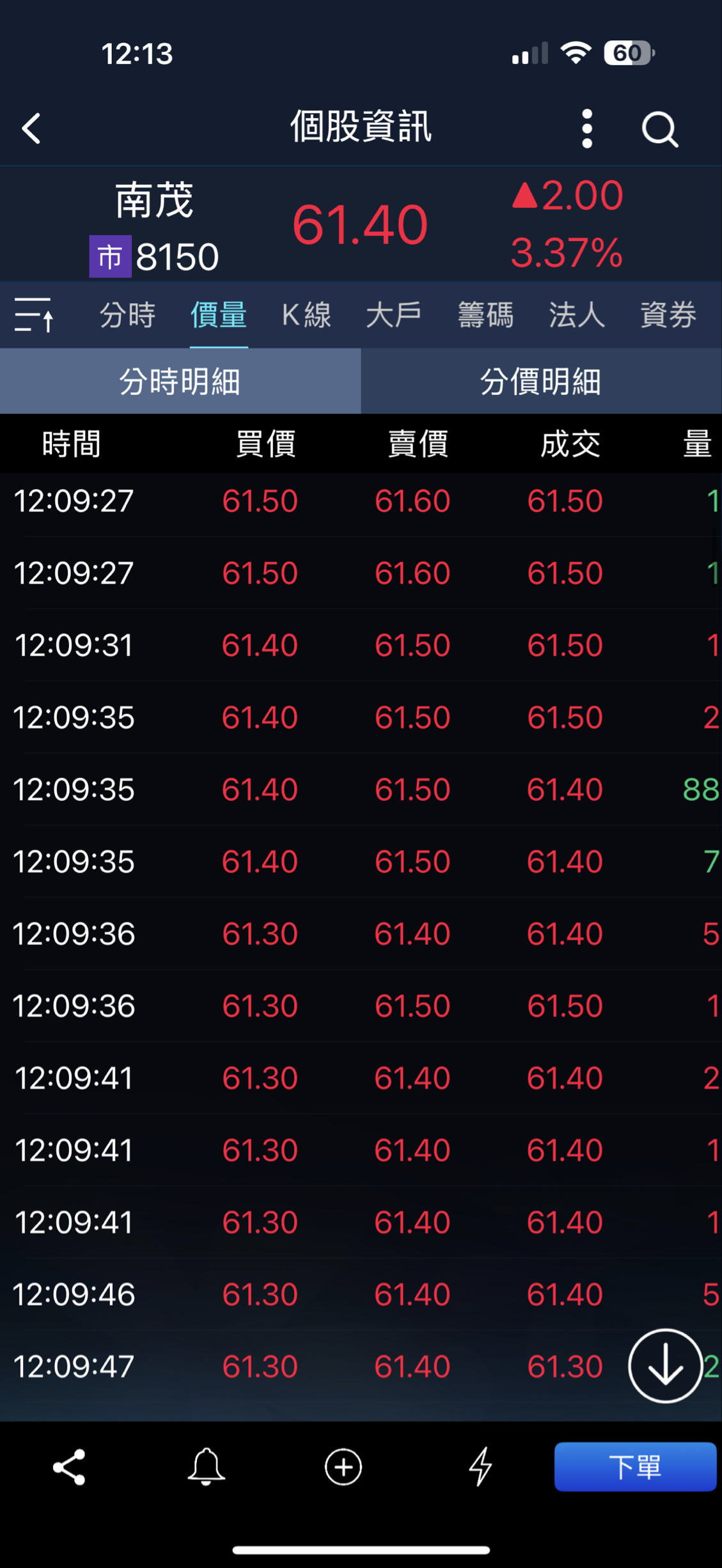Tap the lightning quick-order icon
Viewport: 722px width, 1568px height.
click(x=481, y=1466)
